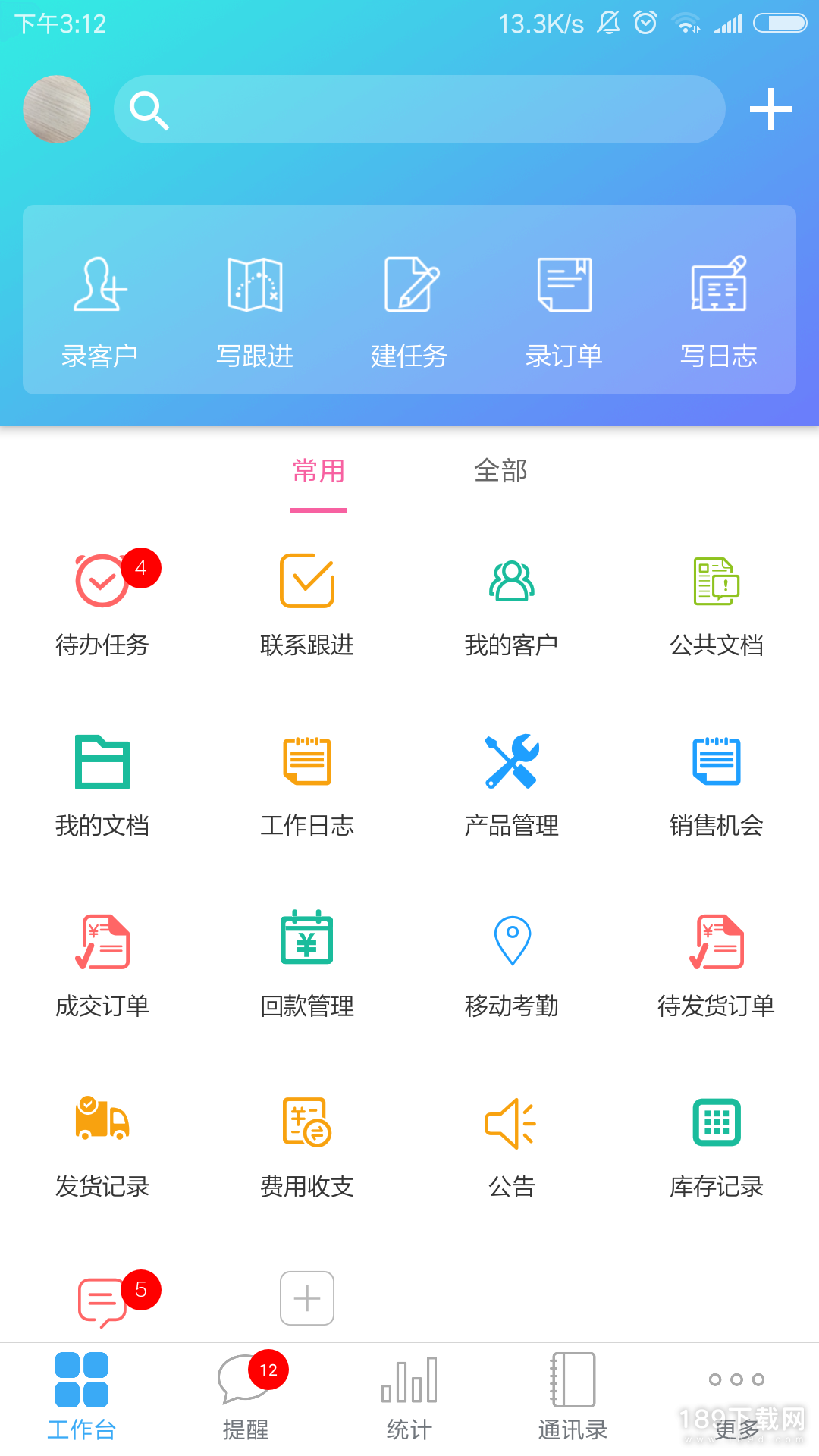Open the plus menu in header

771,109
